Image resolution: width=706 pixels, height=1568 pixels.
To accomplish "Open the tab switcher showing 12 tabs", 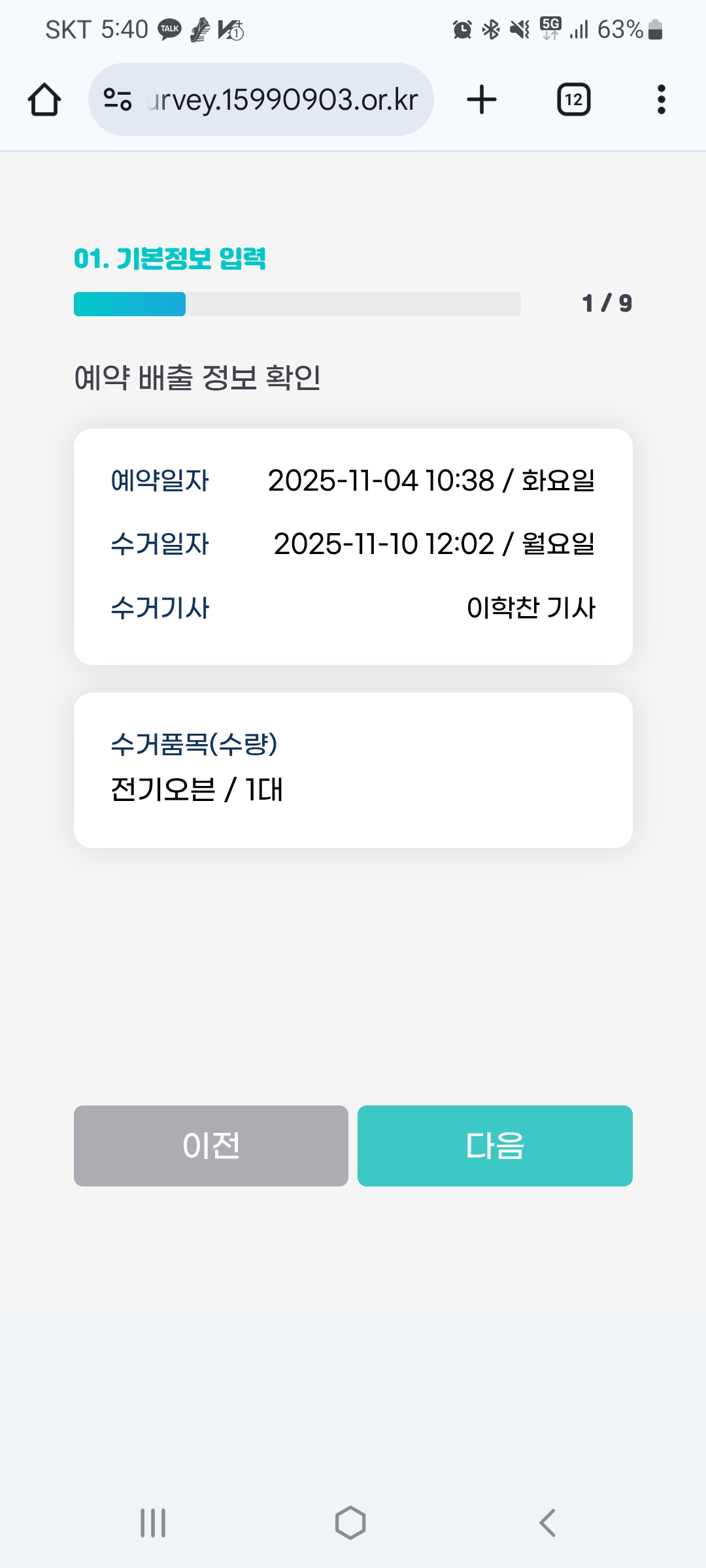I will coord(573,100).
